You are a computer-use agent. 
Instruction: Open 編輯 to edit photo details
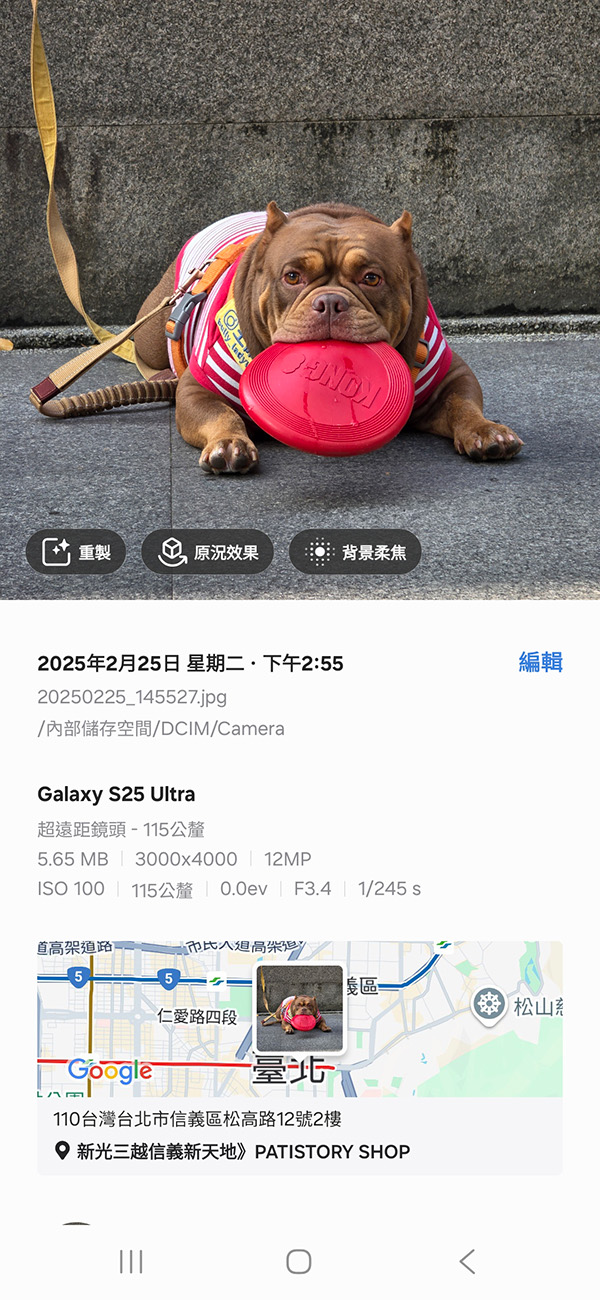540,662
